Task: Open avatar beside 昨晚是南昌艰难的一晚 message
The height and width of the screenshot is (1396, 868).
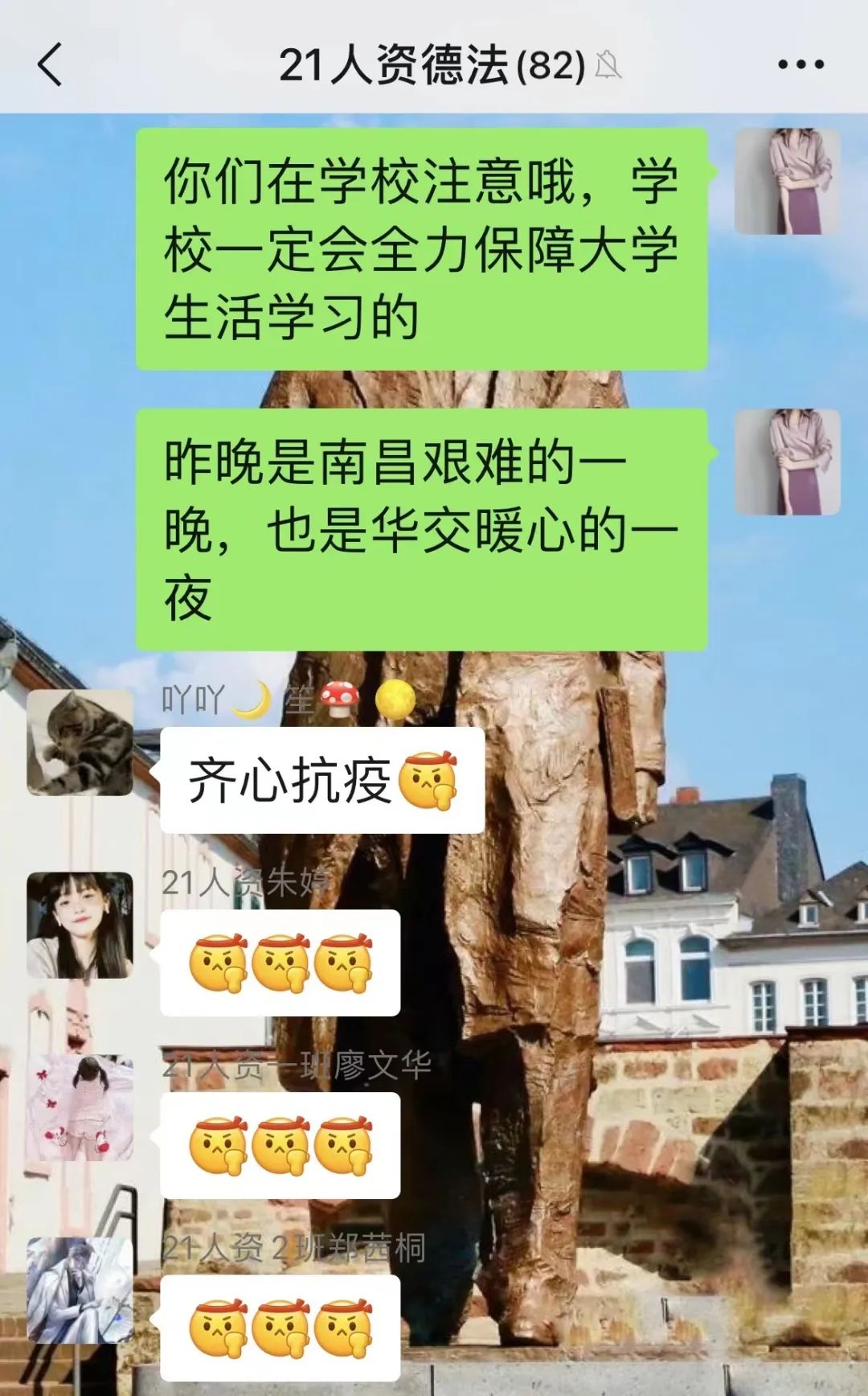Action: coord(788,462)
